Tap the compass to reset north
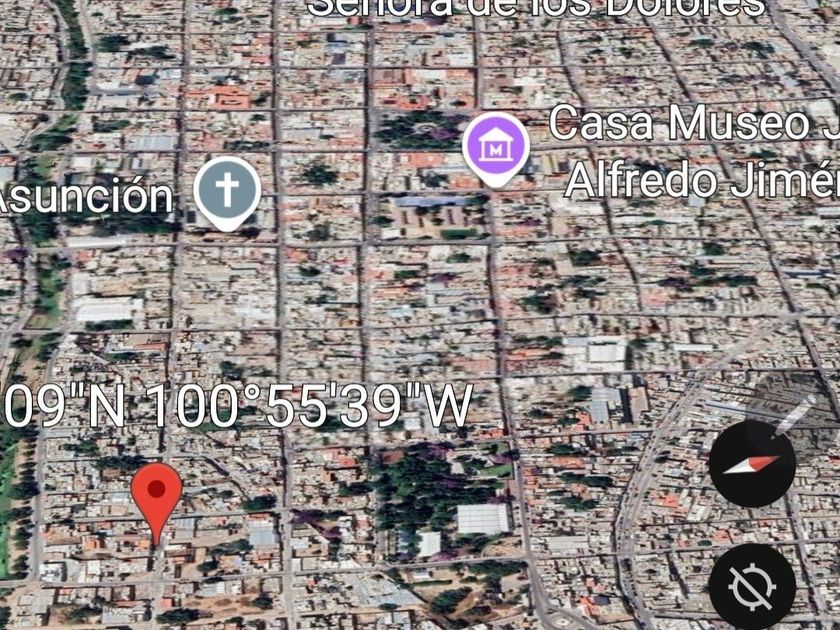Viewport: 840px width, 630px height. pyautogui.click(x=752, y=463)
